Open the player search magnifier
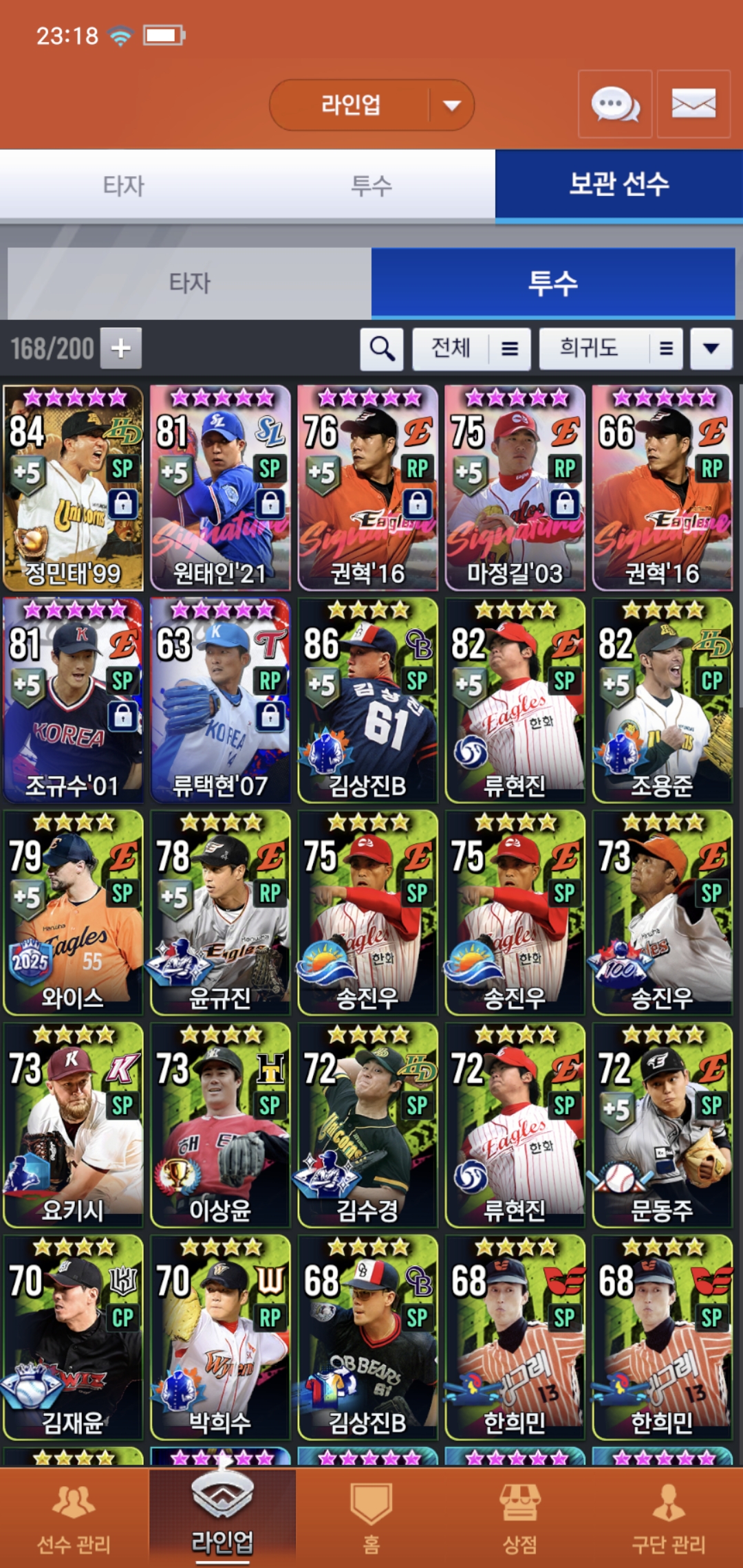Viewport: 743px width, 1568px height. [x=382, y=349]
